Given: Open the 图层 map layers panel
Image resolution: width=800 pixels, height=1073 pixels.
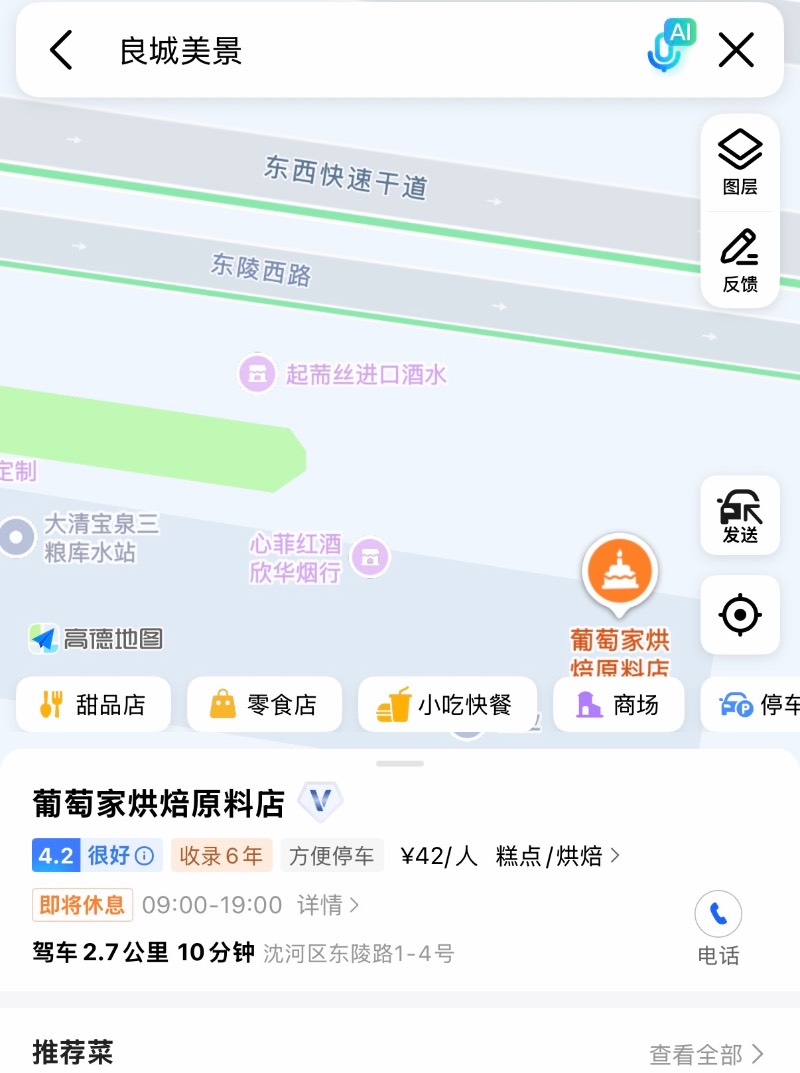Looking at the screenshot, I should click(x=740, y=162).
